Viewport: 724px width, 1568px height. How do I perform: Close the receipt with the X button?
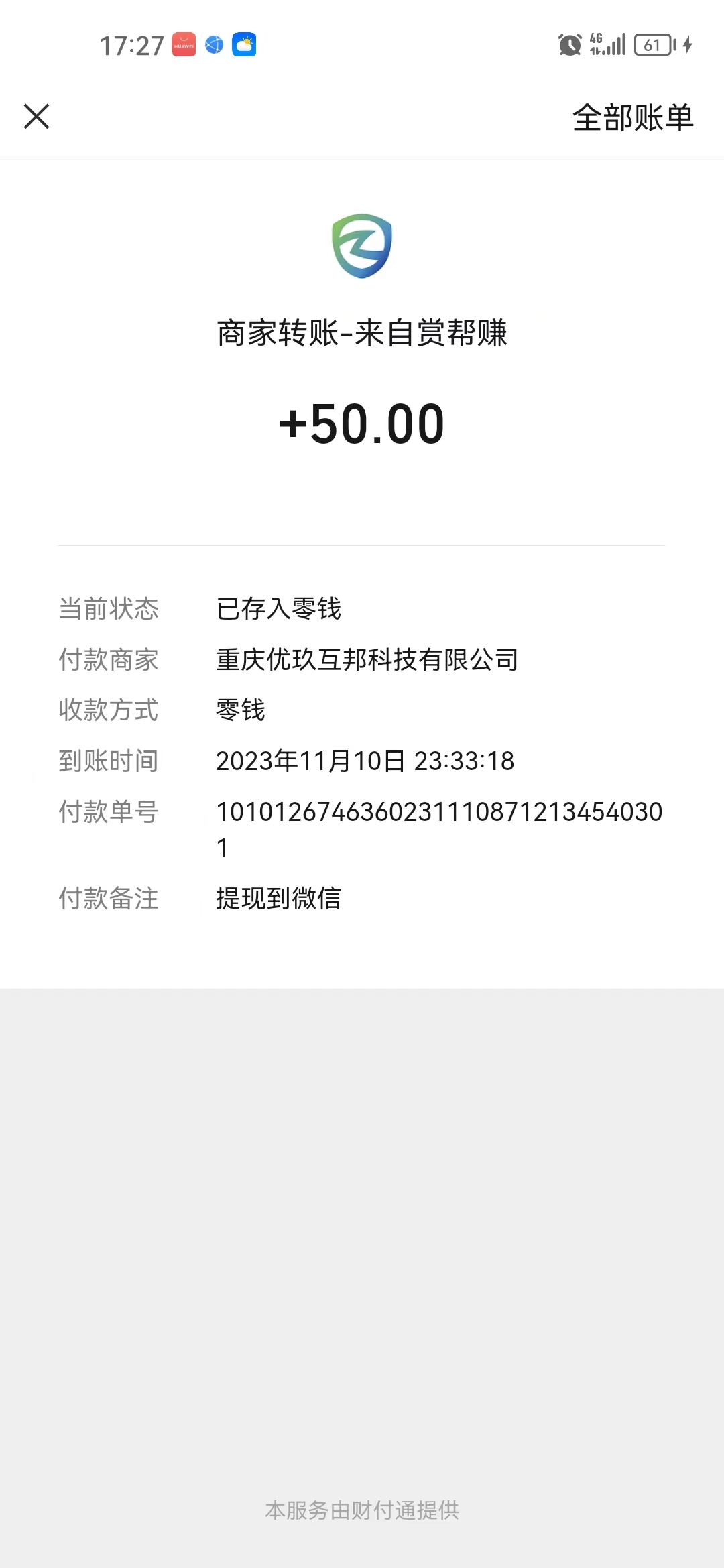(37, 115)
